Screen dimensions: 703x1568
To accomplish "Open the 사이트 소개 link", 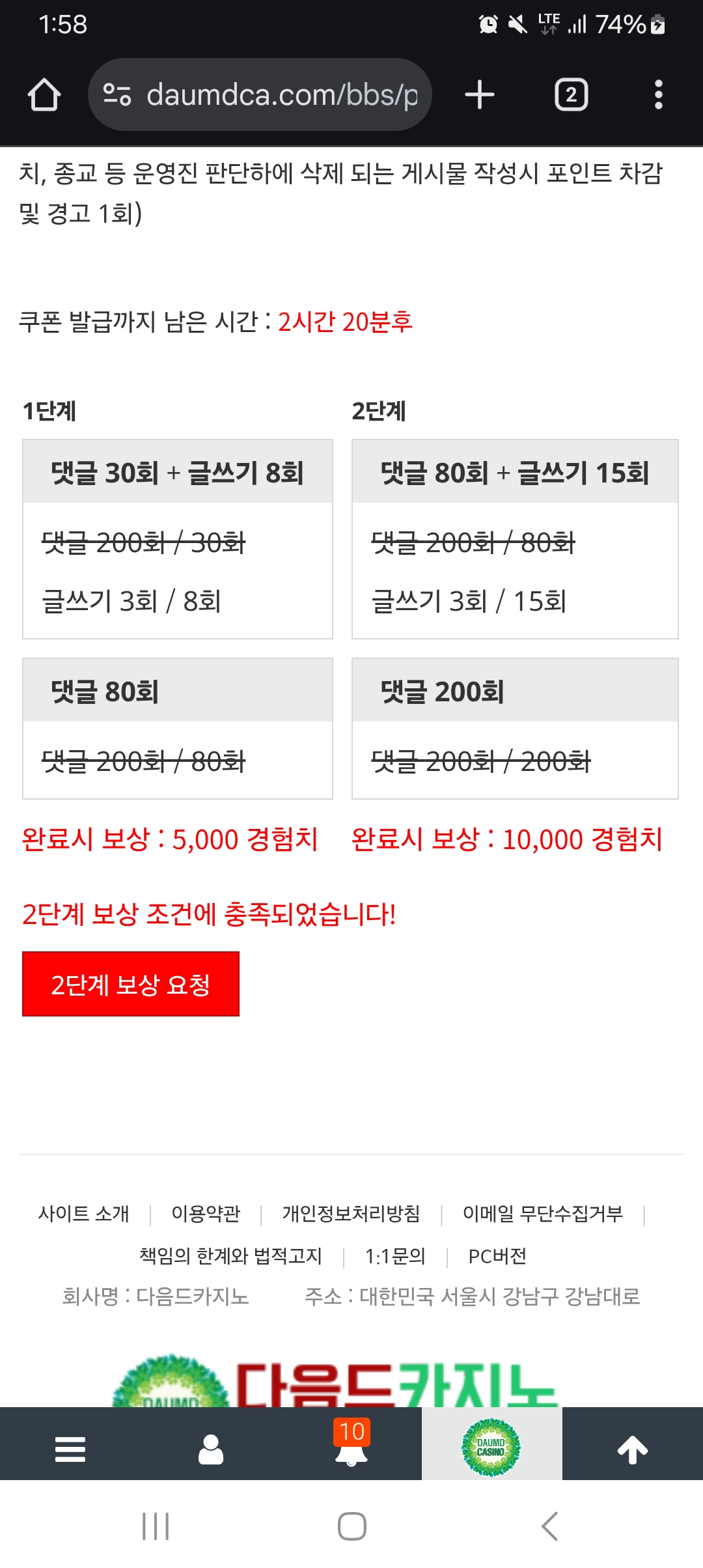I will pyautogui.click(x=83, y=1214).
